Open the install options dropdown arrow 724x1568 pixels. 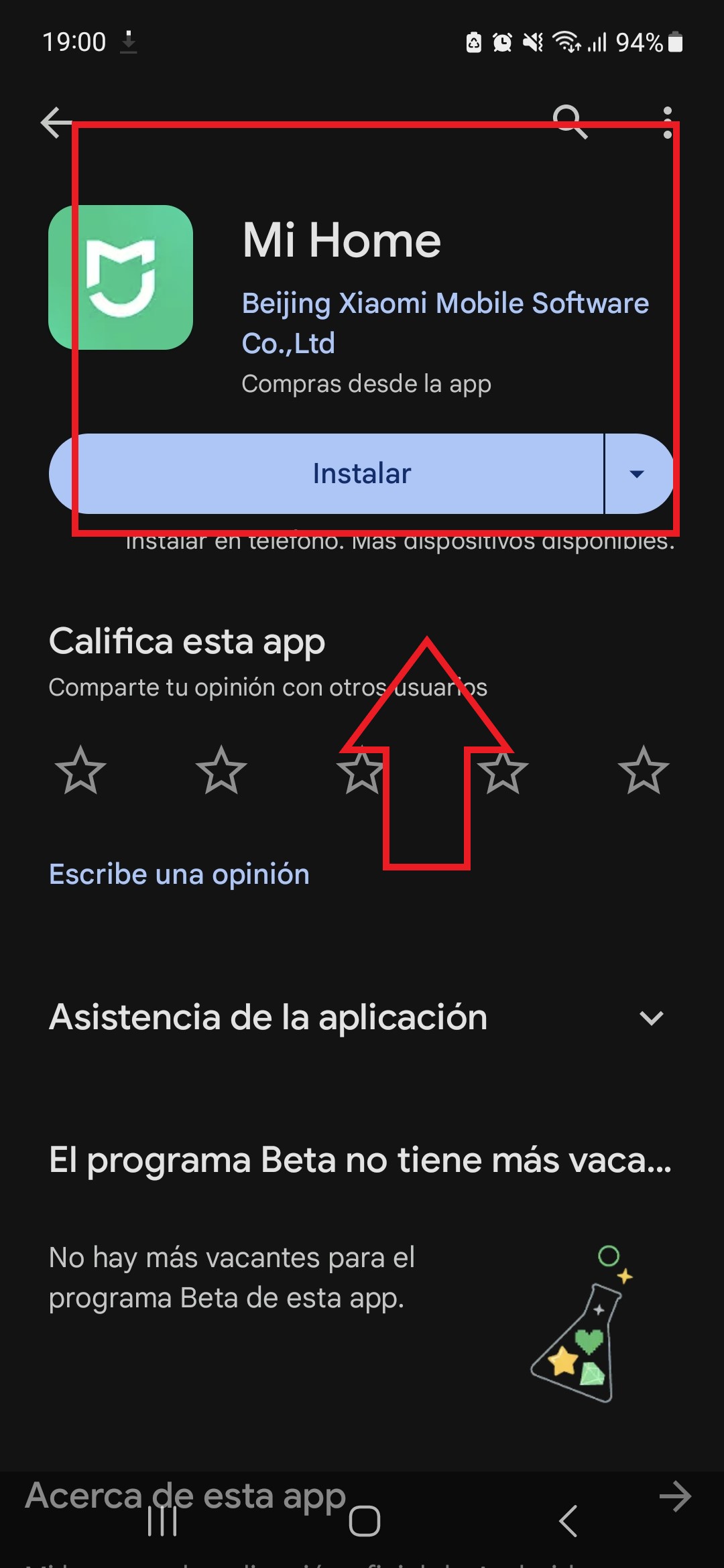click(x=638, y=474)
